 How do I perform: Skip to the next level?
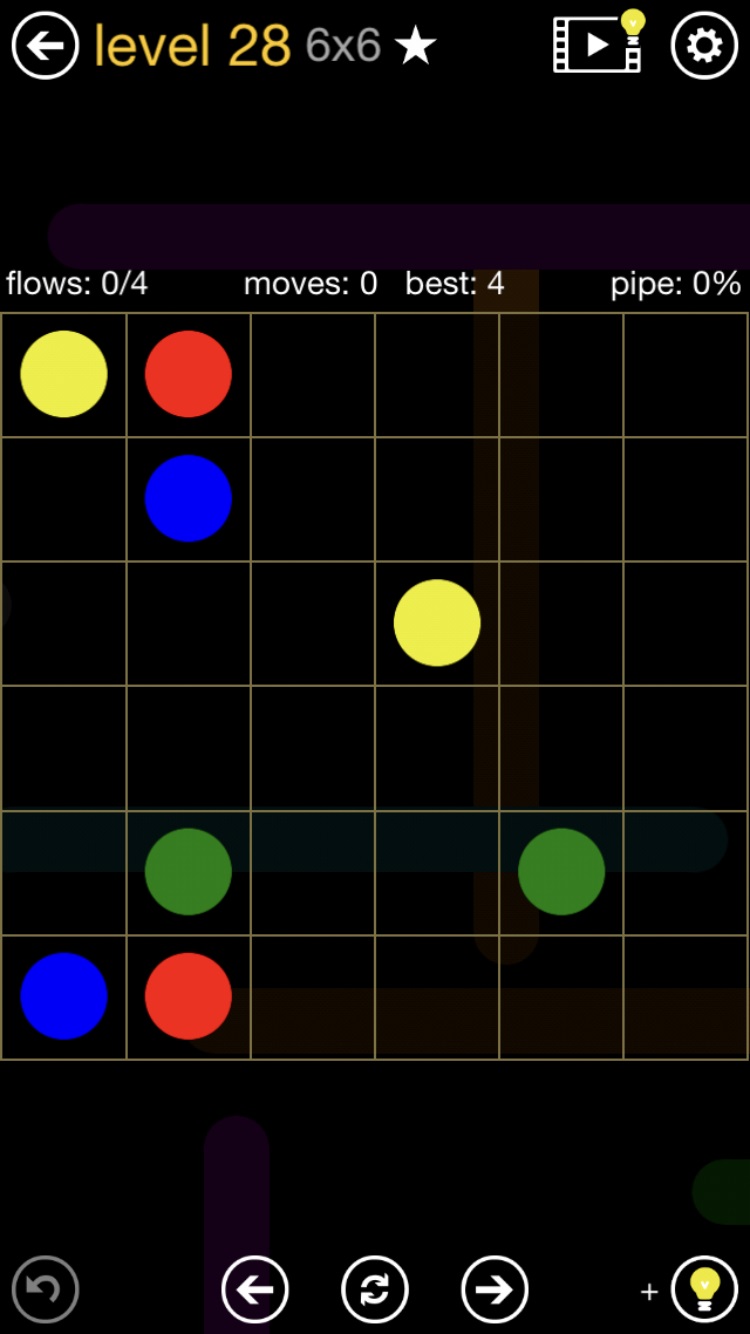pos(494,1289)
